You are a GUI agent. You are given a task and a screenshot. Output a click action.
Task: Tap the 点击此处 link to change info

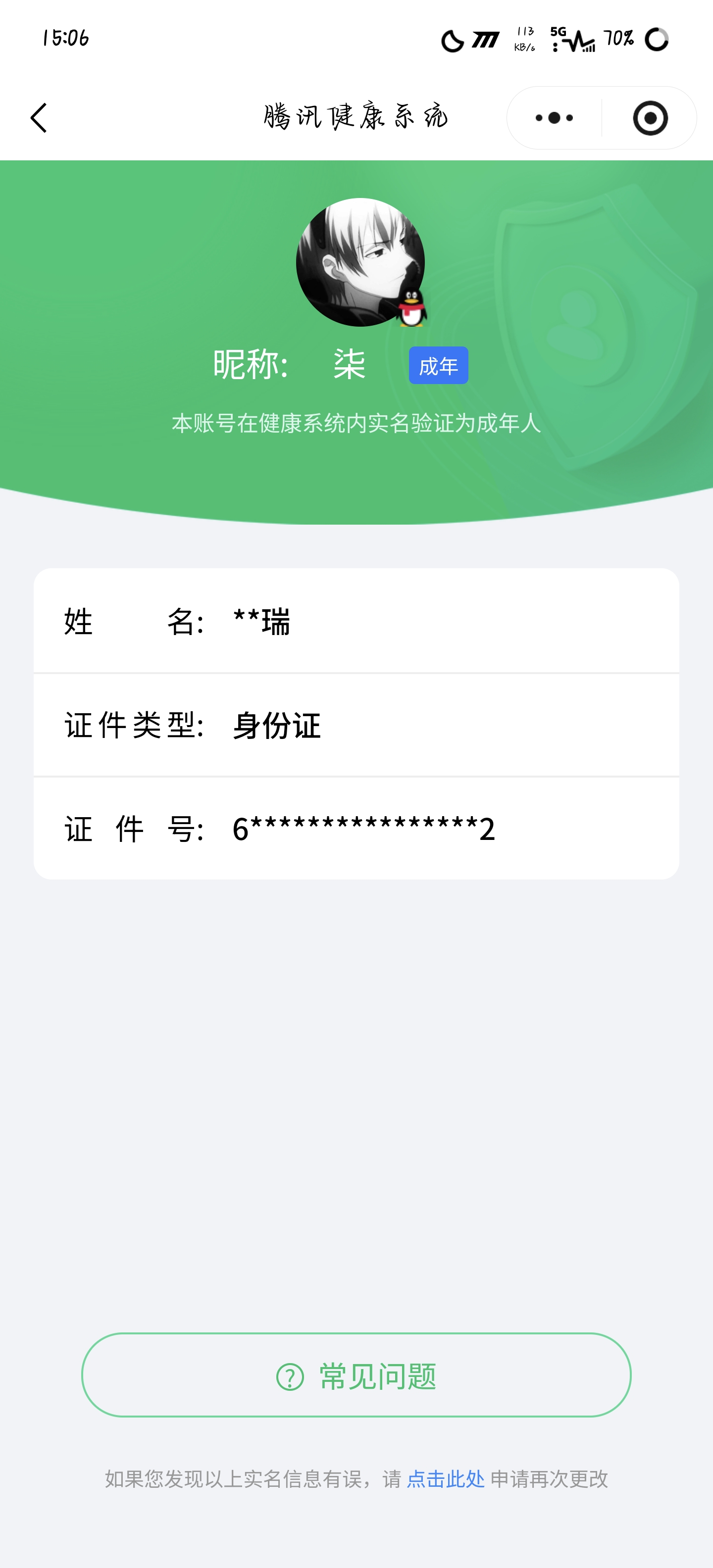(x=445, y=1478)
